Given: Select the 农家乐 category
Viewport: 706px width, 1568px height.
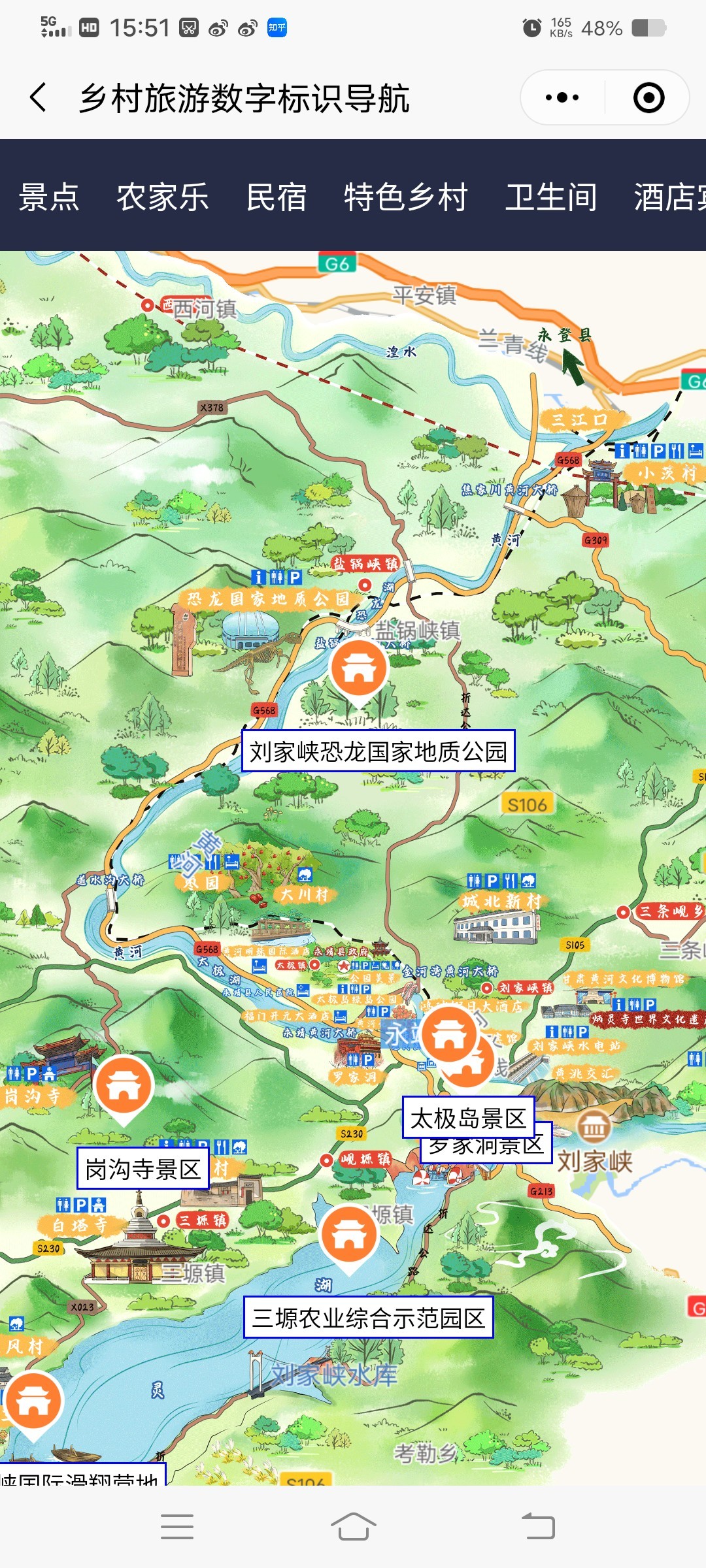Looking at the screenshot, I should (x=162, y=197).
